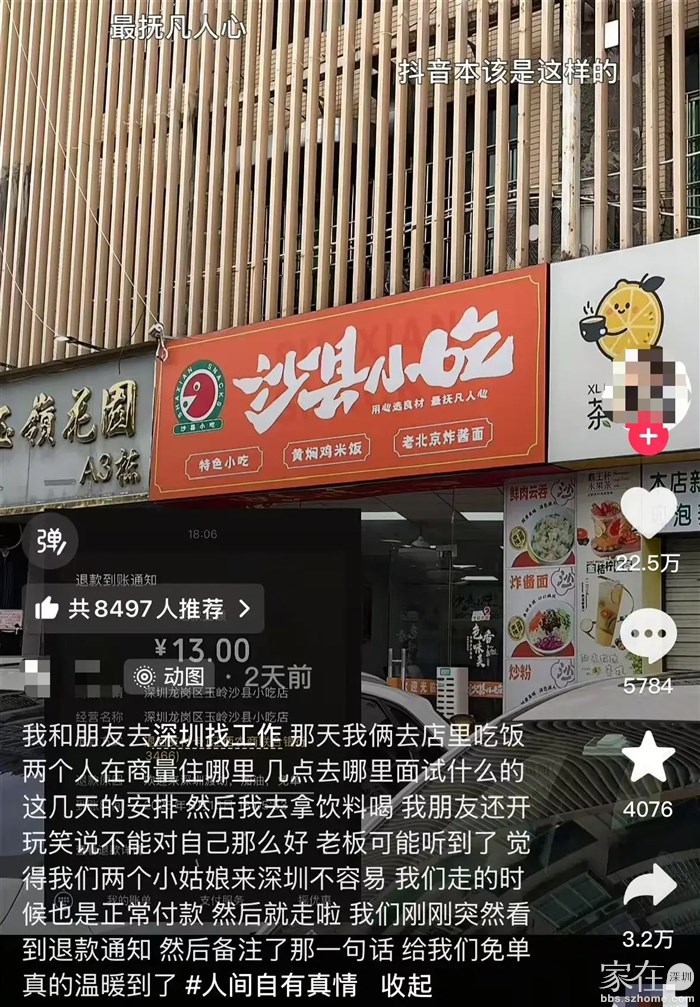Follow the creator with the red plus

pyautogui.click(x=648, y=437)
